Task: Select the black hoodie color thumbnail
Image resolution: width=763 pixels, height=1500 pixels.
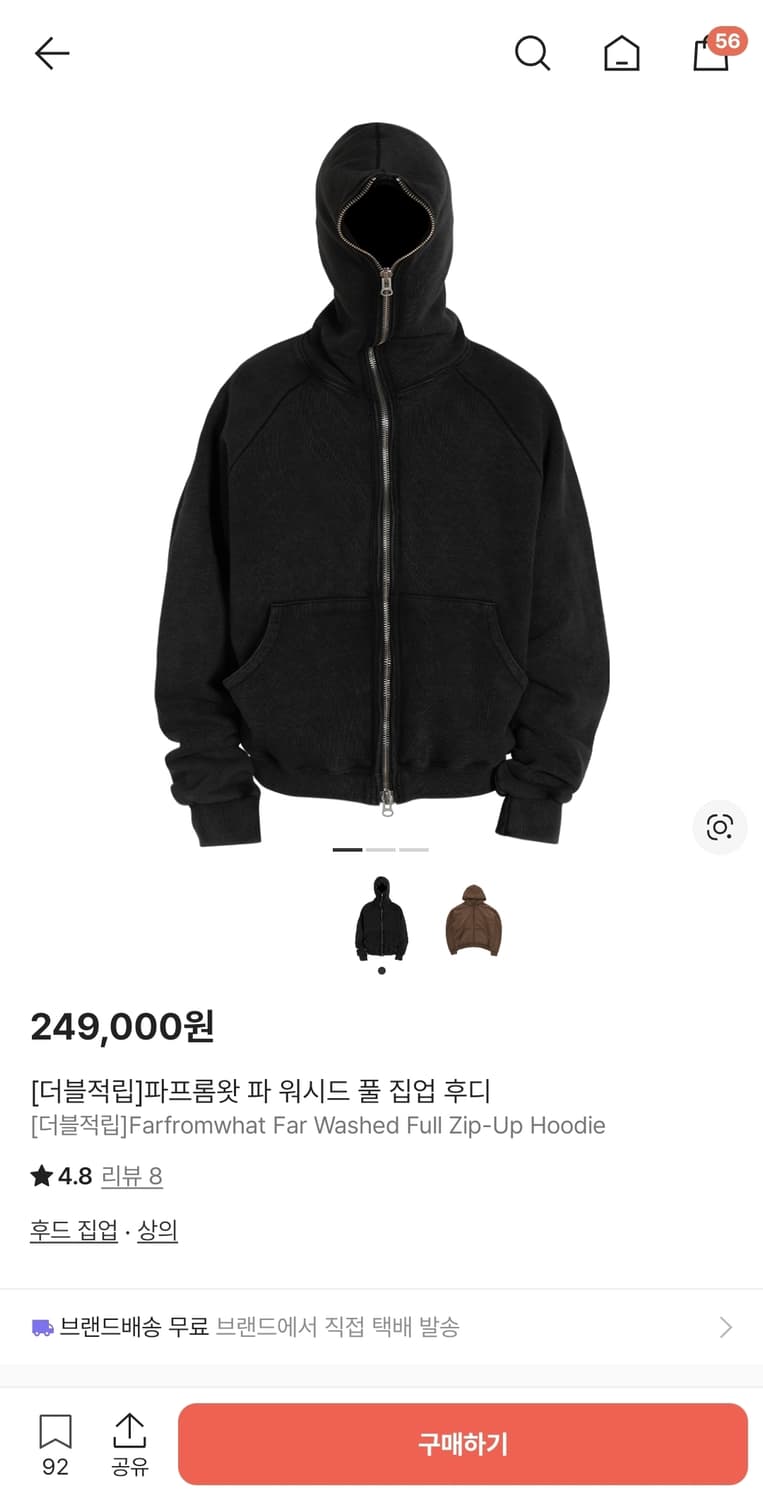Action: [381, 920]
